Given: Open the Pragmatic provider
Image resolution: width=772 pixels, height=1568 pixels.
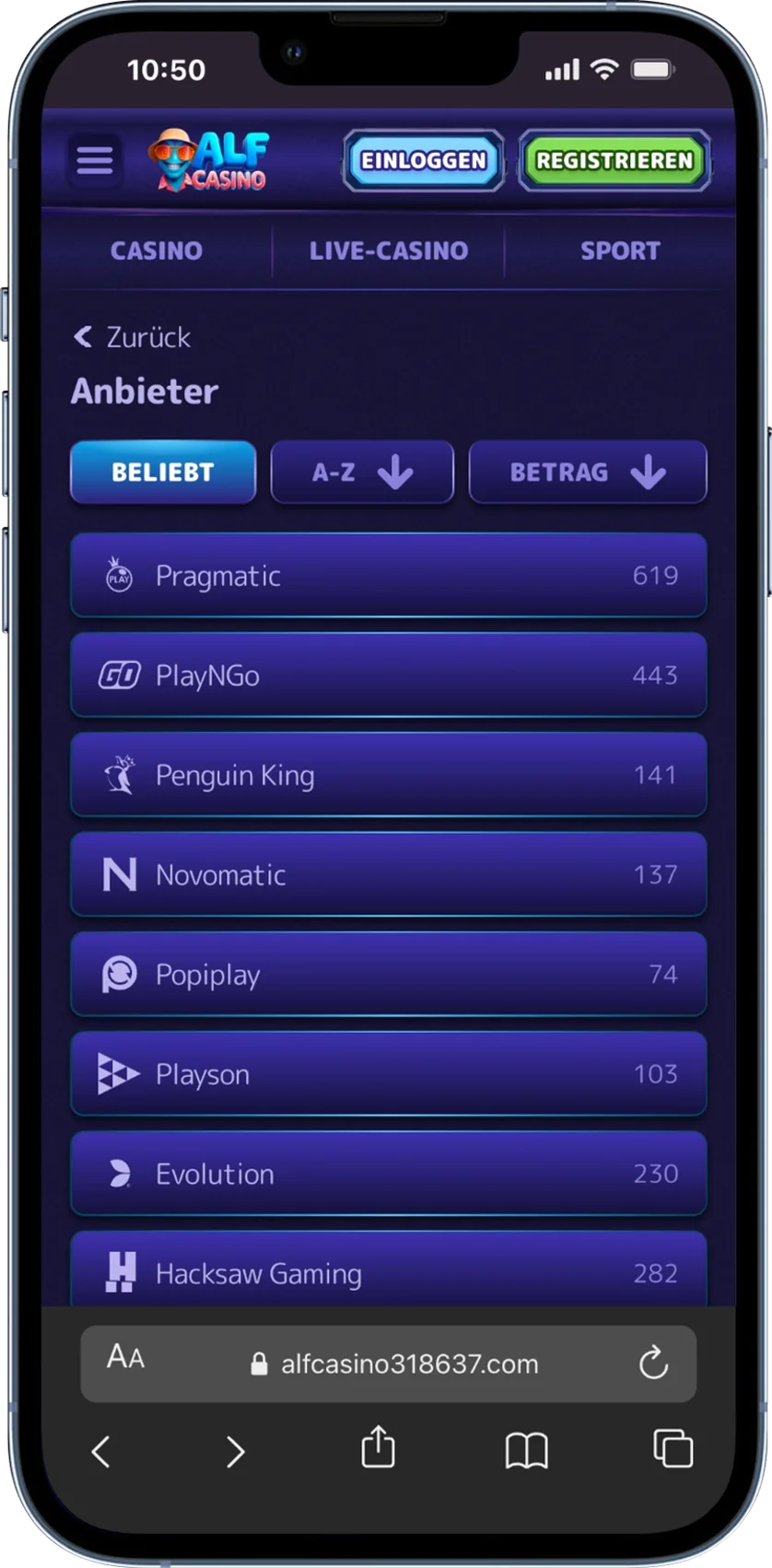Looking at the screenshot, I should click(388, 576).
